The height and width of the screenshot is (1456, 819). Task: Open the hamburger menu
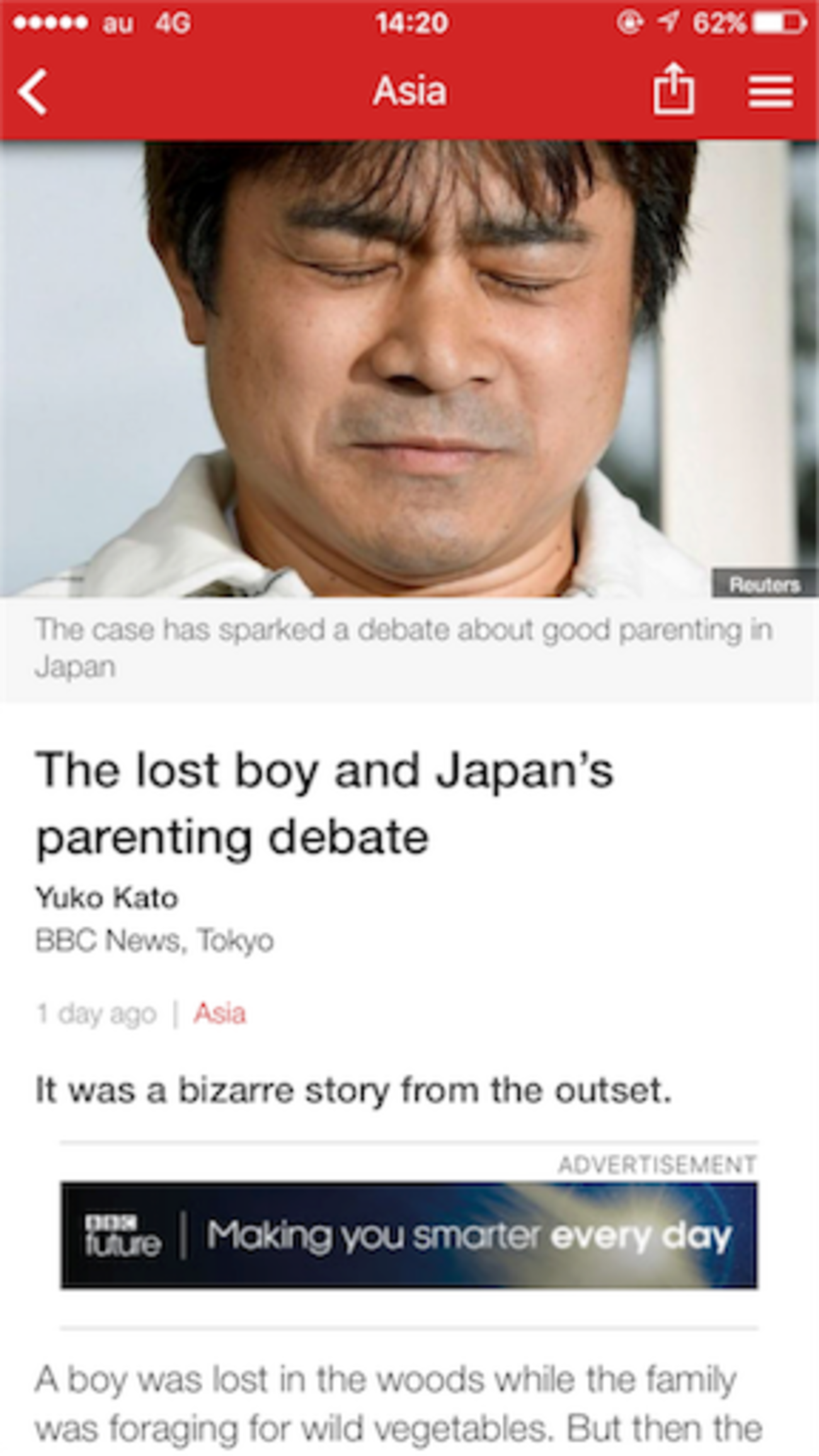[770, 92]
